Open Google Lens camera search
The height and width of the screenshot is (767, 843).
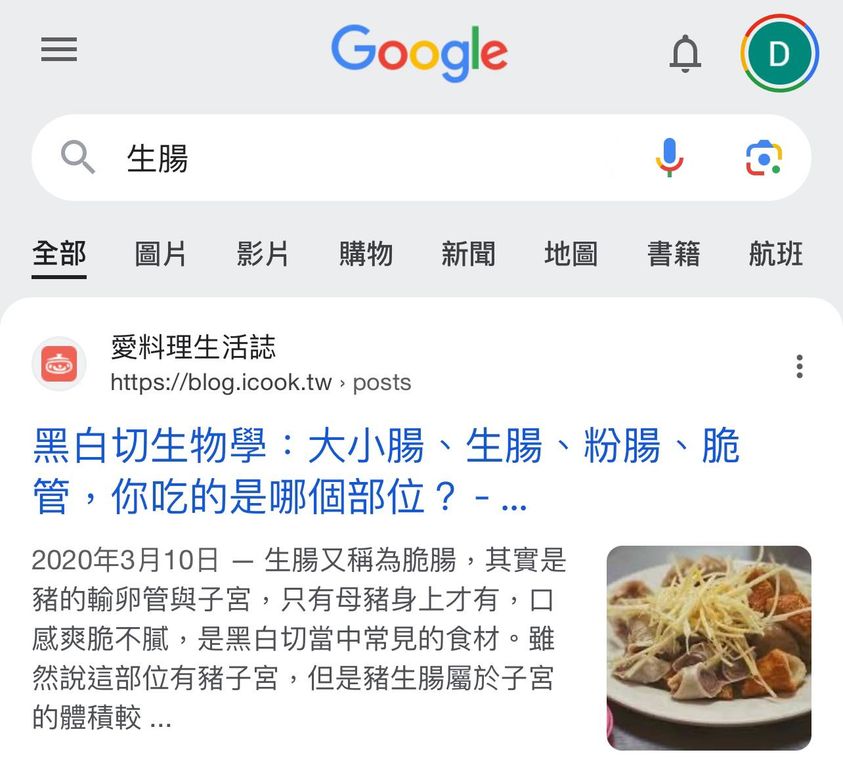coord(763,158)
